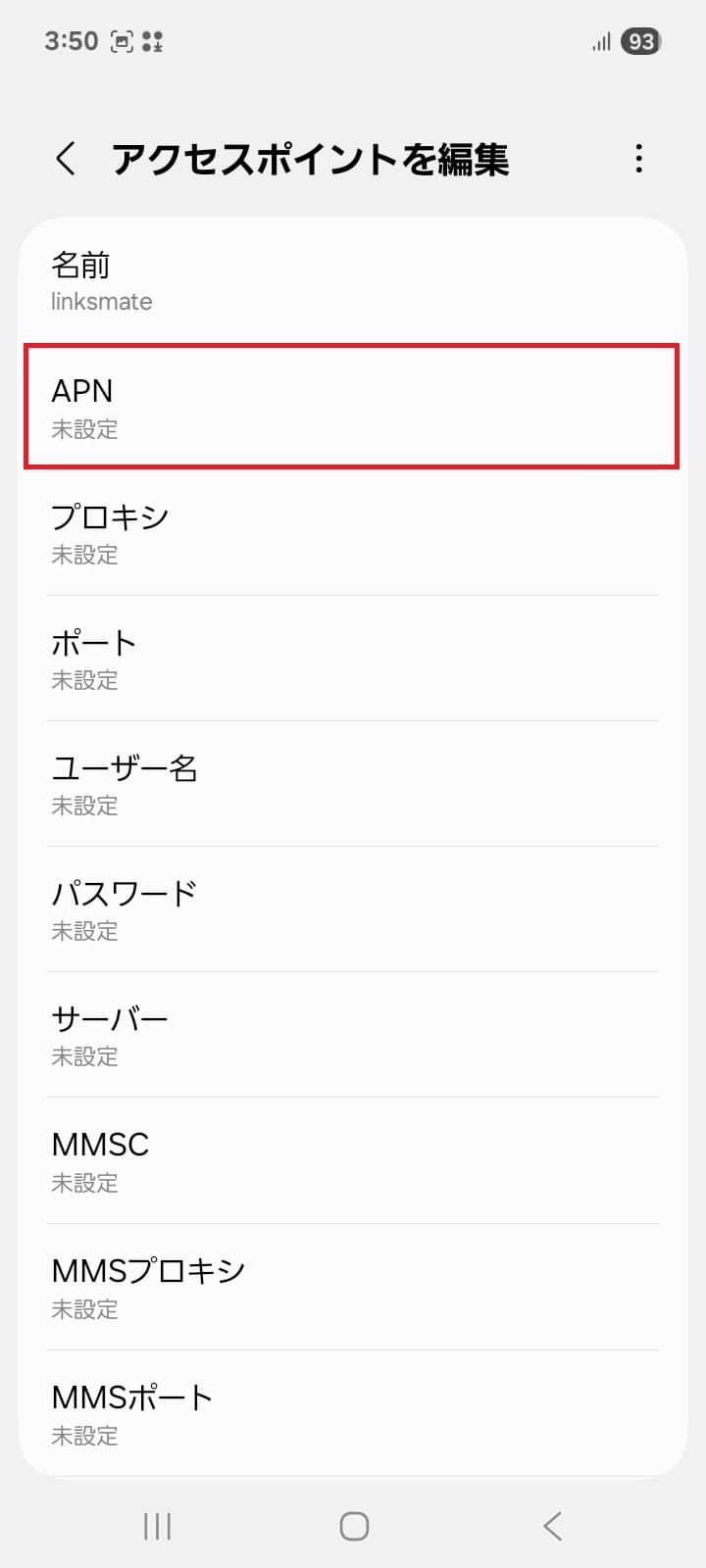
Task: Go to the home screen
Action: pos(354,1526)
